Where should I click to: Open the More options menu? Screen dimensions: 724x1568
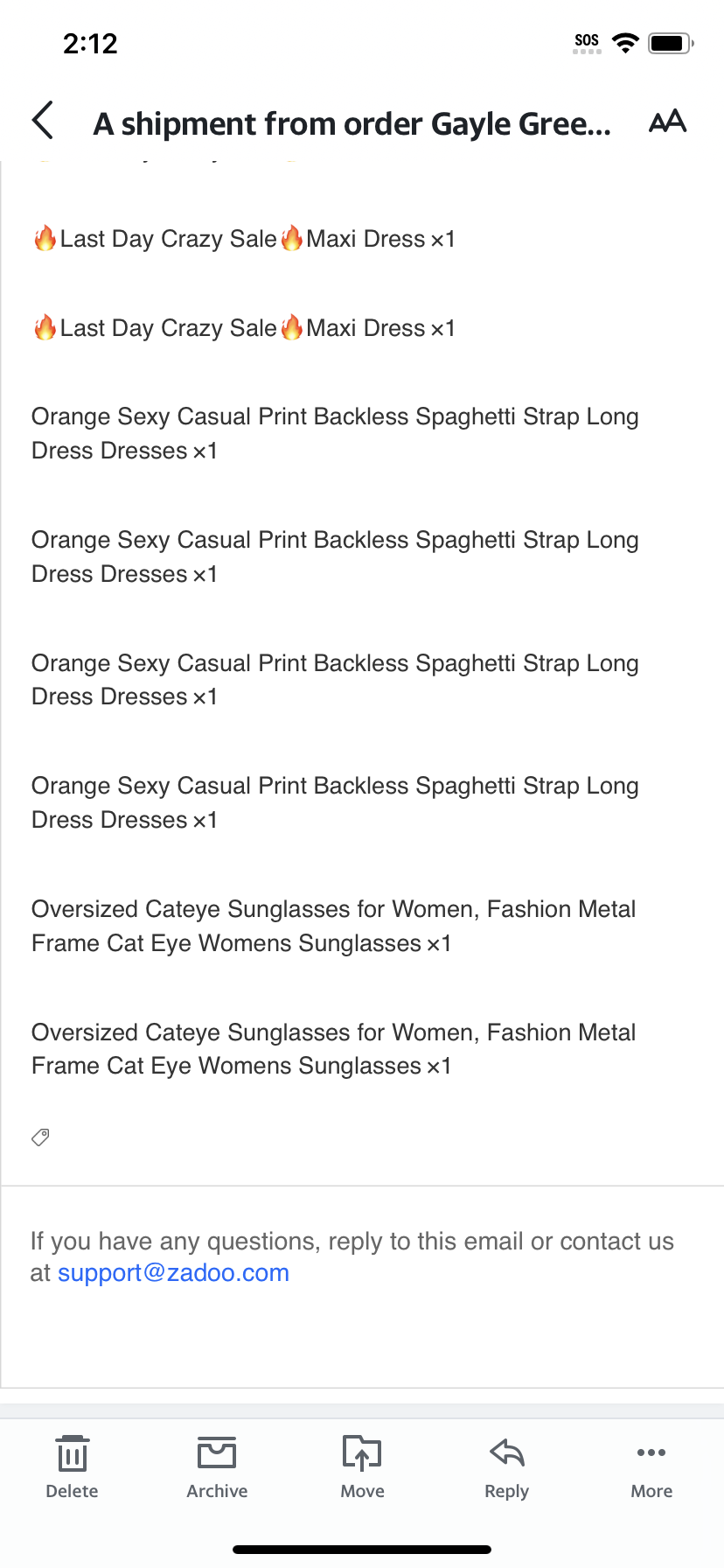click(651, 1467)
